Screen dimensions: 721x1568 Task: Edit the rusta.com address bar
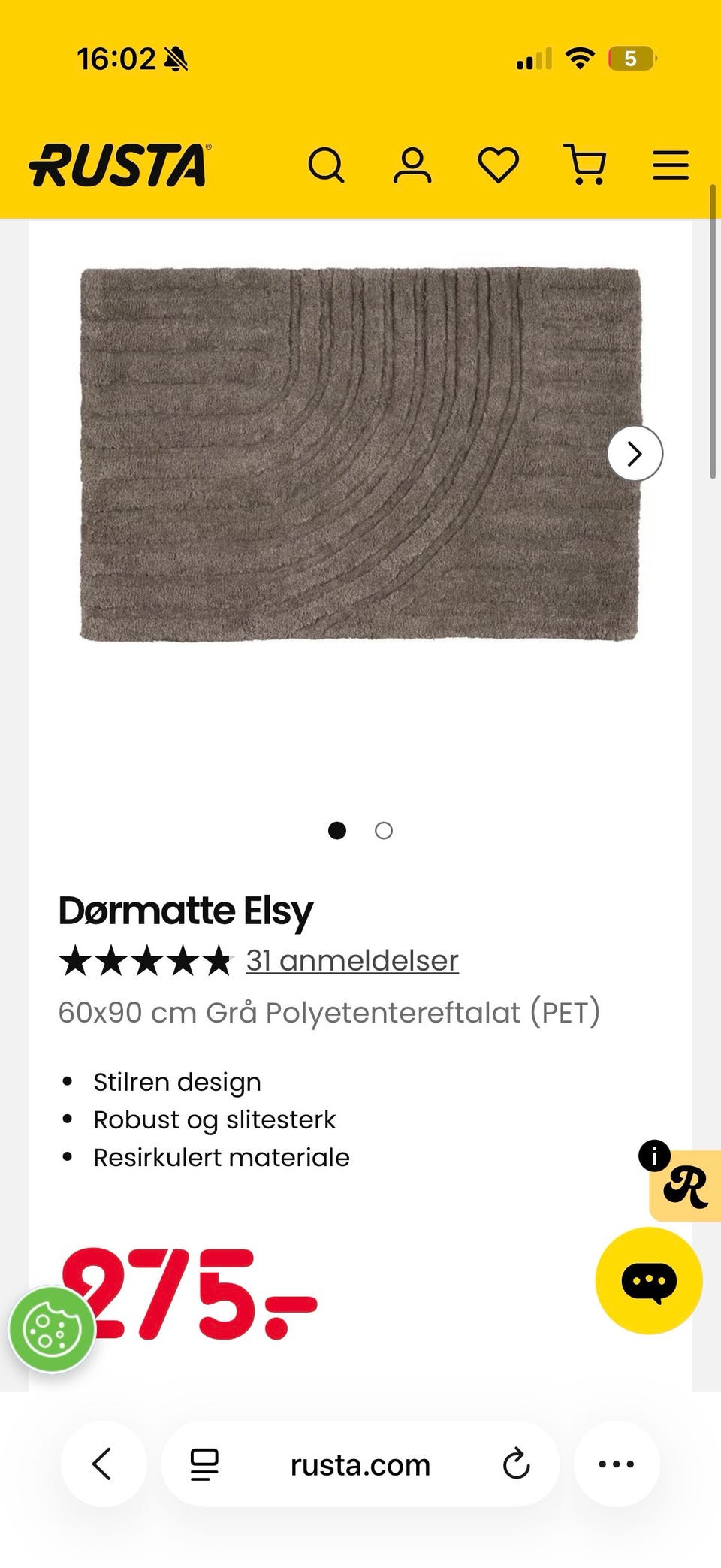pos(360,1465)
